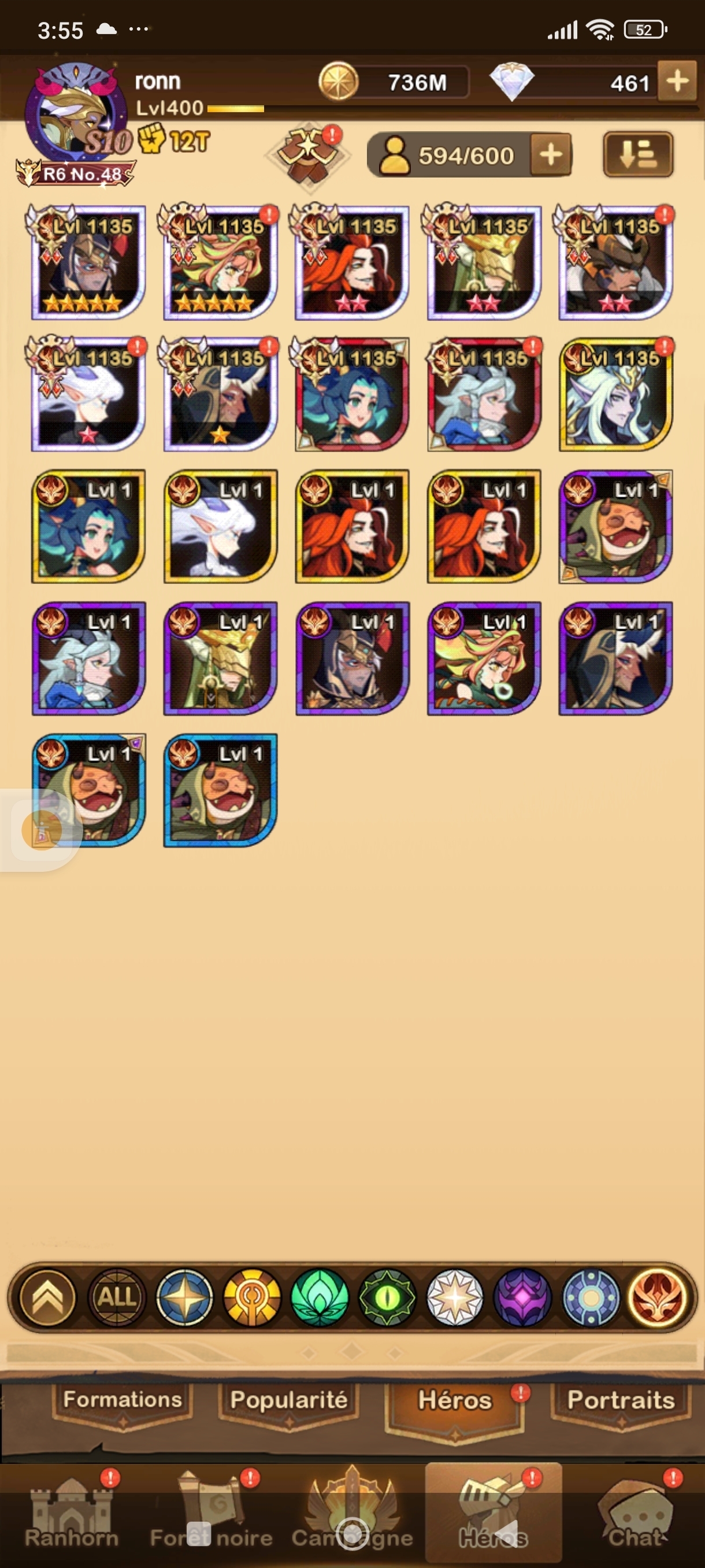The image size is (705, 1568).
Task: Go to Ranhorn in the bottom navigation
Action: pyautogui.click(x=71, y=1515)
